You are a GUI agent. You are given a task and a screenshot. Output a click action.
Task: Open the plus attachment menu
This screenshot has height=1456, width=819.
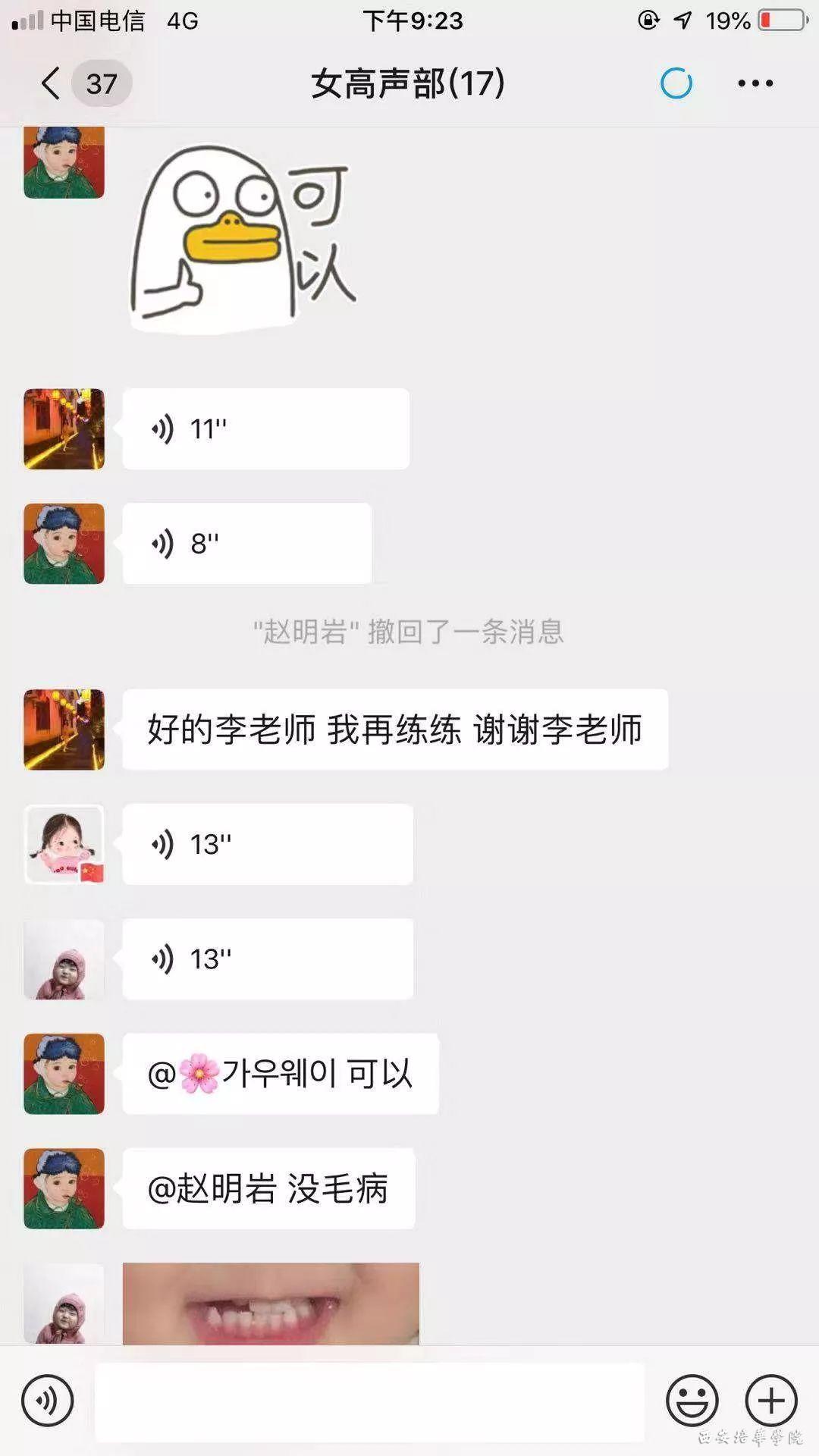pyautogui.click(x=771, y=1401)
